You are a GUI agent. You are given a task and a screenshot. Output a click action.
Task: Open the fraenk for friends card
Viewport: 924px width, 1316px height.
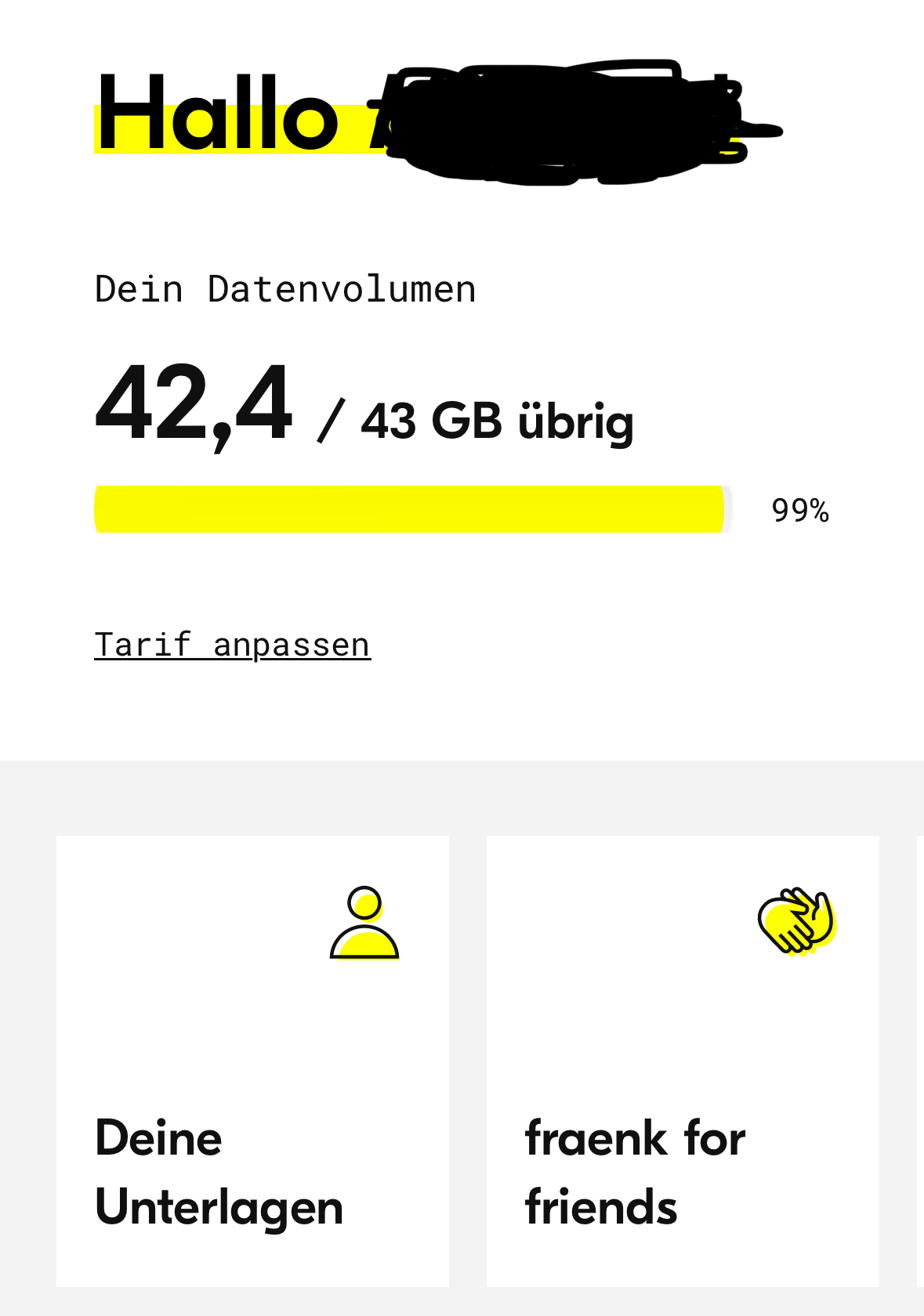coord(682,1061)
